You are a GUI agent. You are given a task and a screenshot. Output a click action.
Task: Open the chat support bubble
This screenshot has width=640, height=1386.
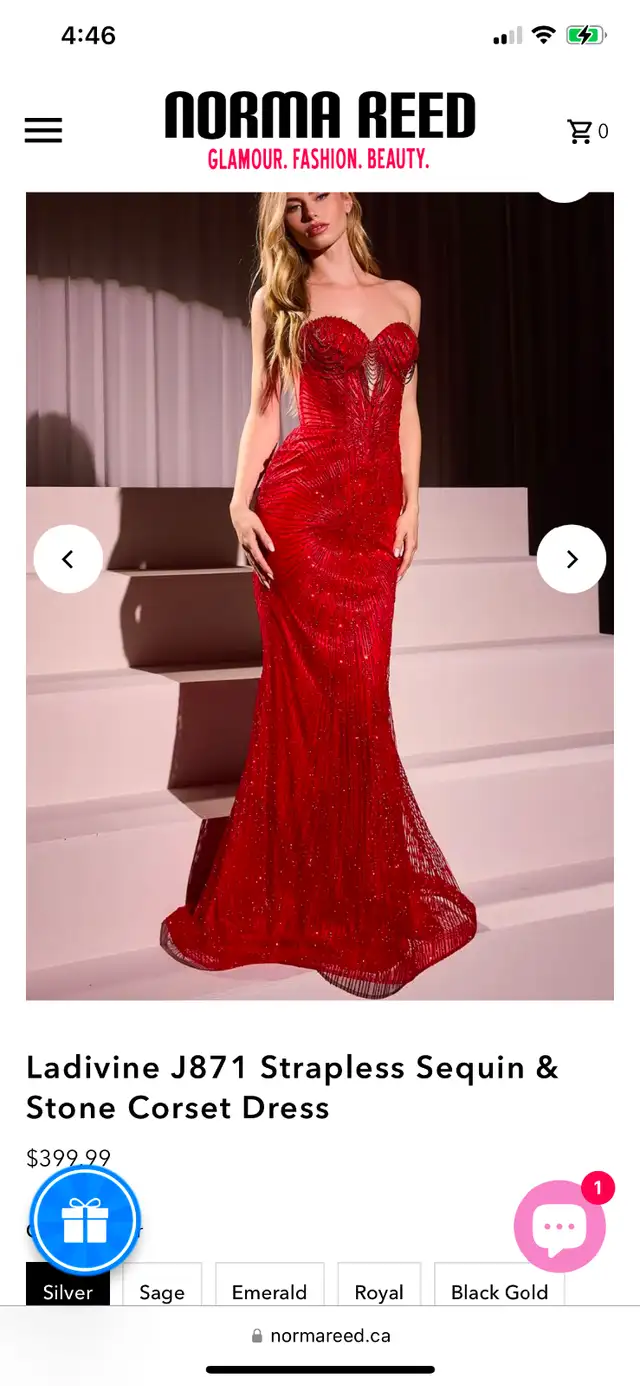tap(559, 1226)
